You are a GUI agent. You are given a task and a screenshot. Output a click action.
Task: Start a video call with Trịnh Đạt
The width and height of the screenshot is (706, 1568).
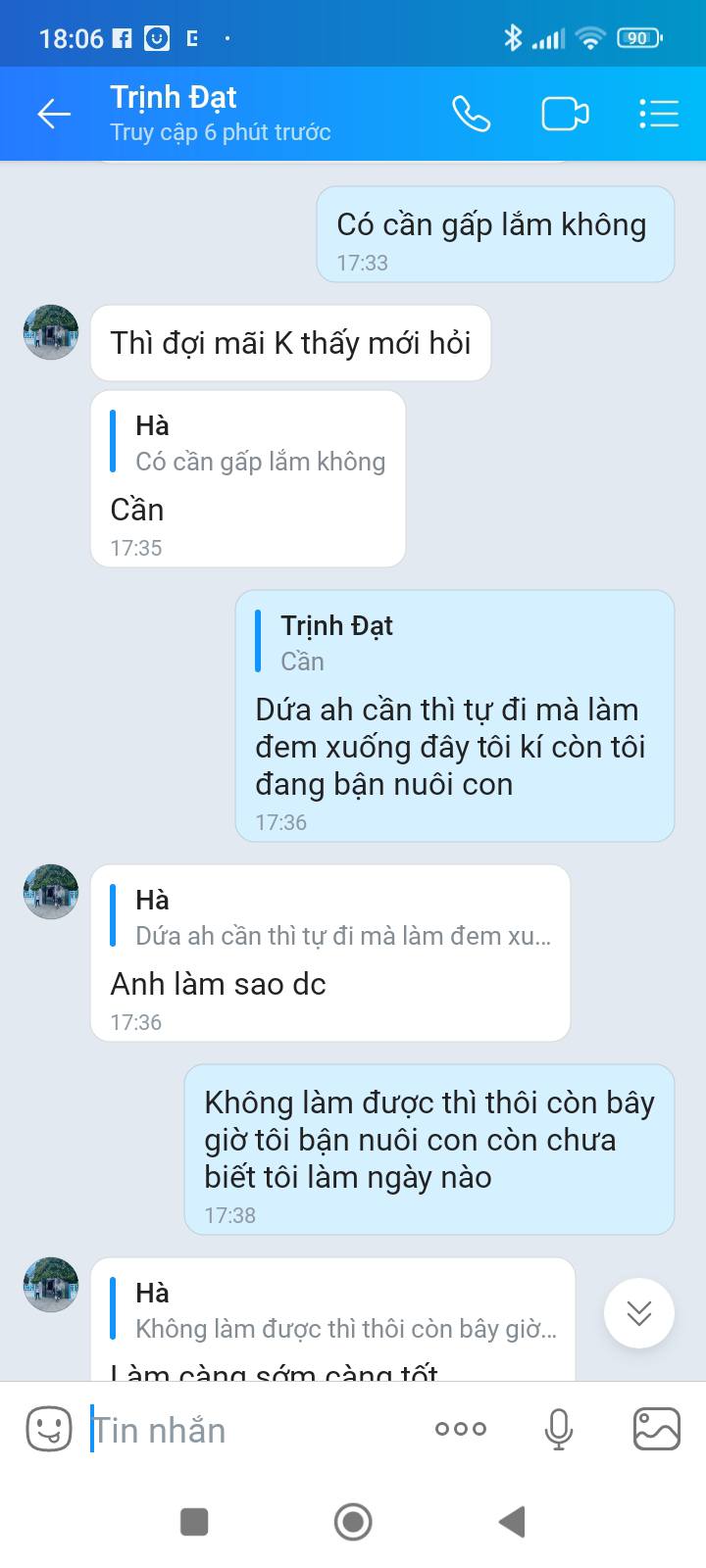[x=565, y=115]
